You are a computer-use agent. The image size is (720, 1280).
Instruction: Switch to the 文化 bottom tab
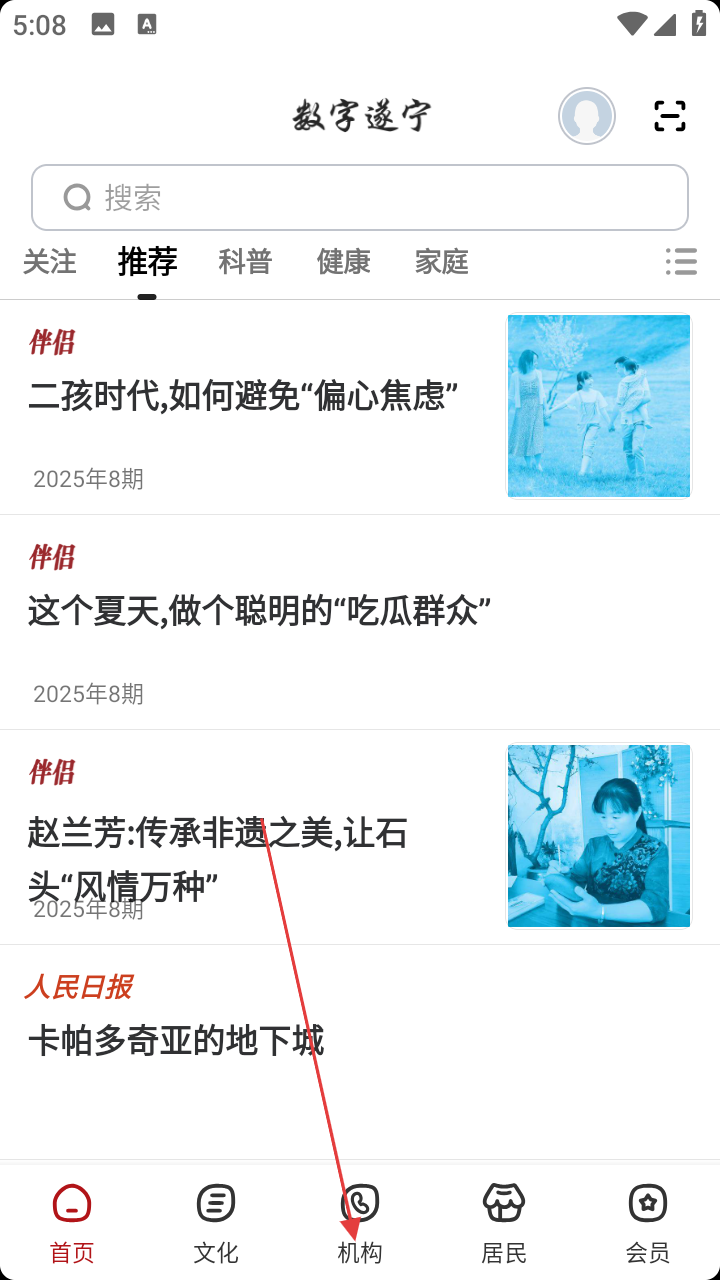click(216, 1222)
